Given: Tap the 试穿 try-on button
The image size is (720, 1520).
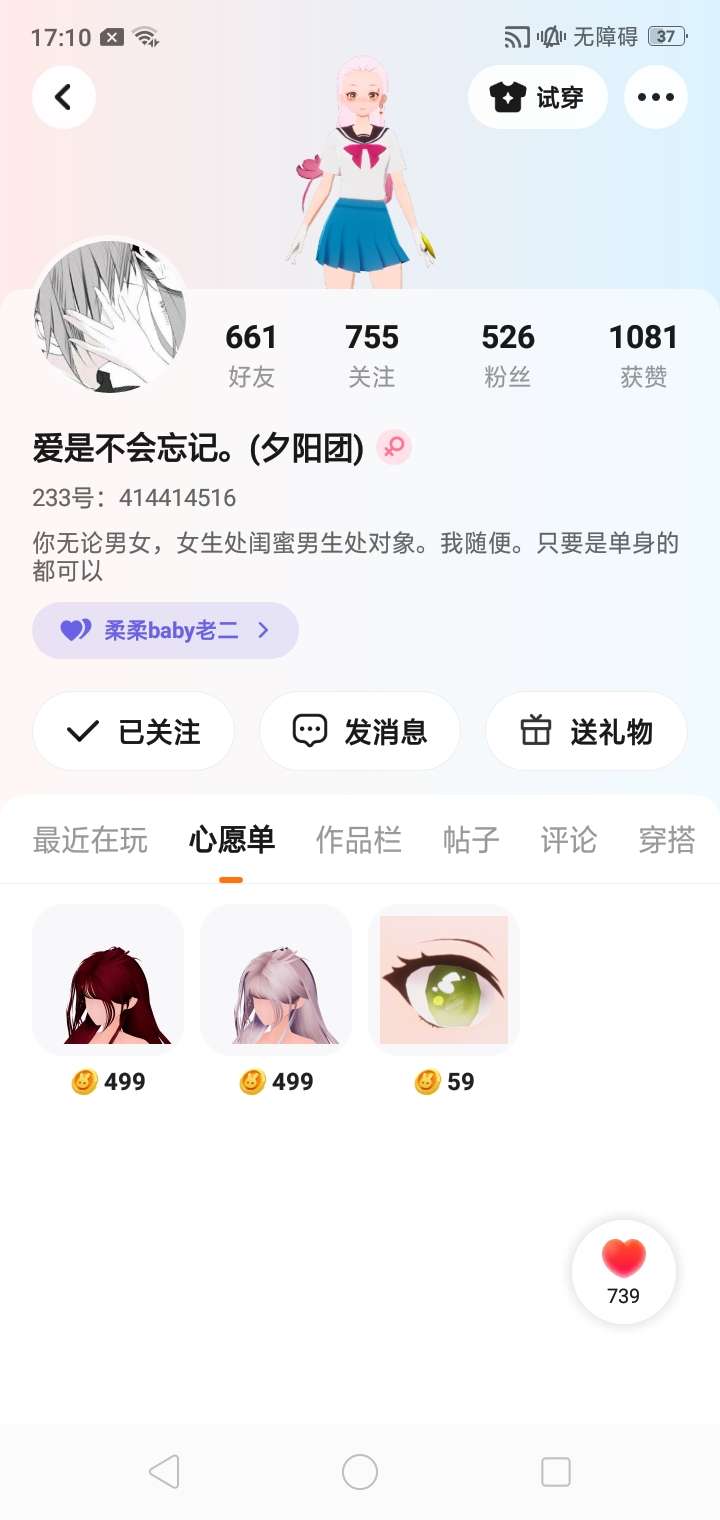Looking at the screenshot, I should point(538,97).
